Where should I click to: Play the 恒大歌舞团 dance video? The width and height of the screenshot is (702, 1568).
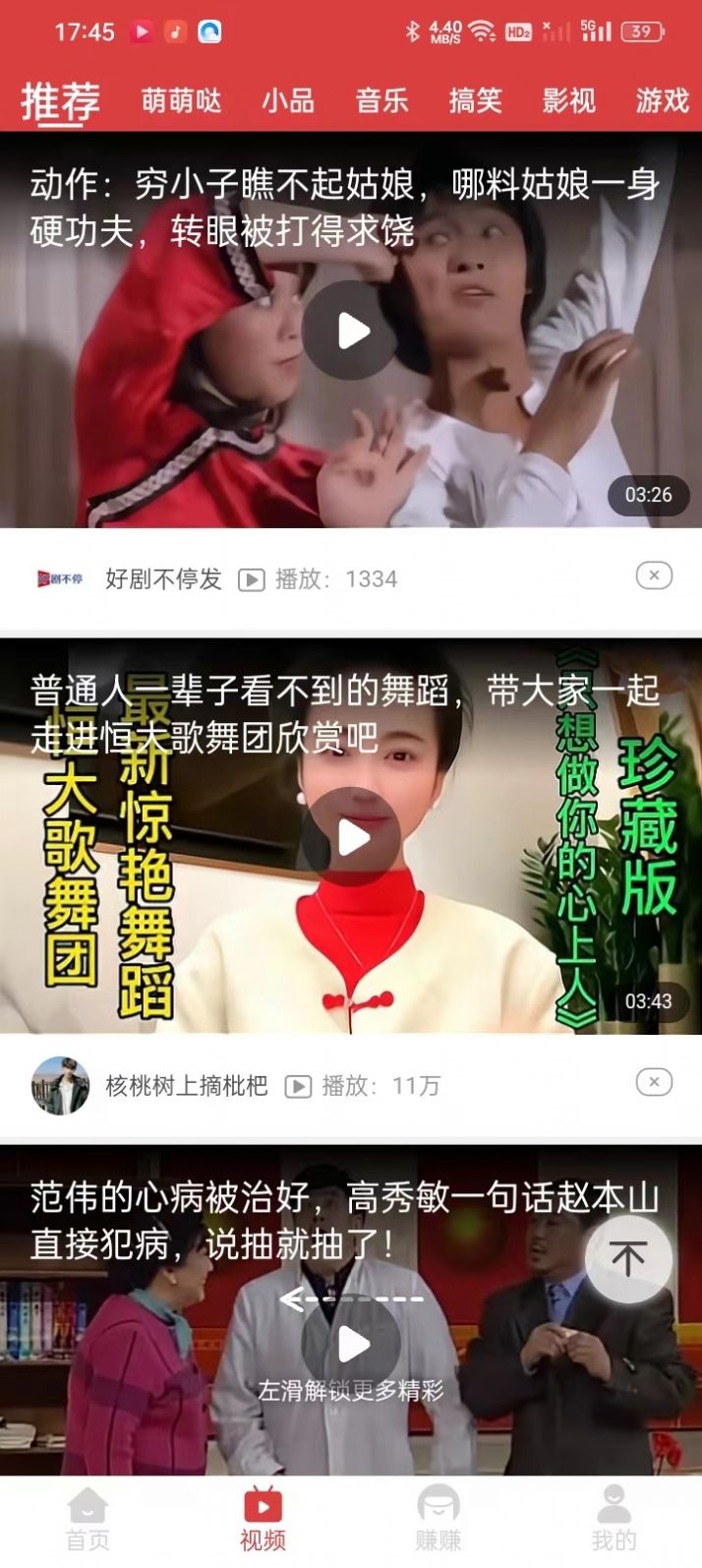coord(351,837)
